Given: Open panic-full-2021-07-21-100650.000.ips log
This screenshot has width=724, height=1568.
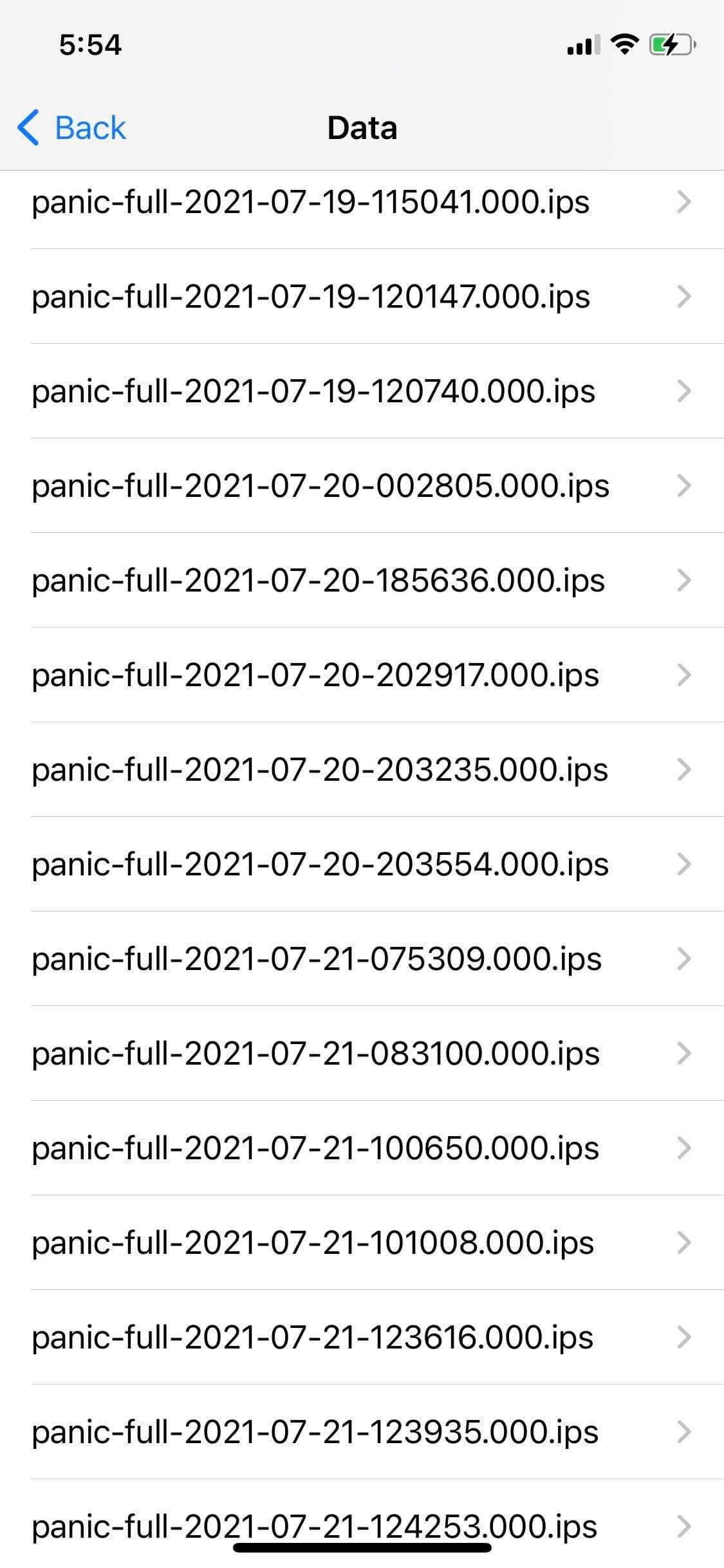Looking at the screenshot, I should (315, 1148).
